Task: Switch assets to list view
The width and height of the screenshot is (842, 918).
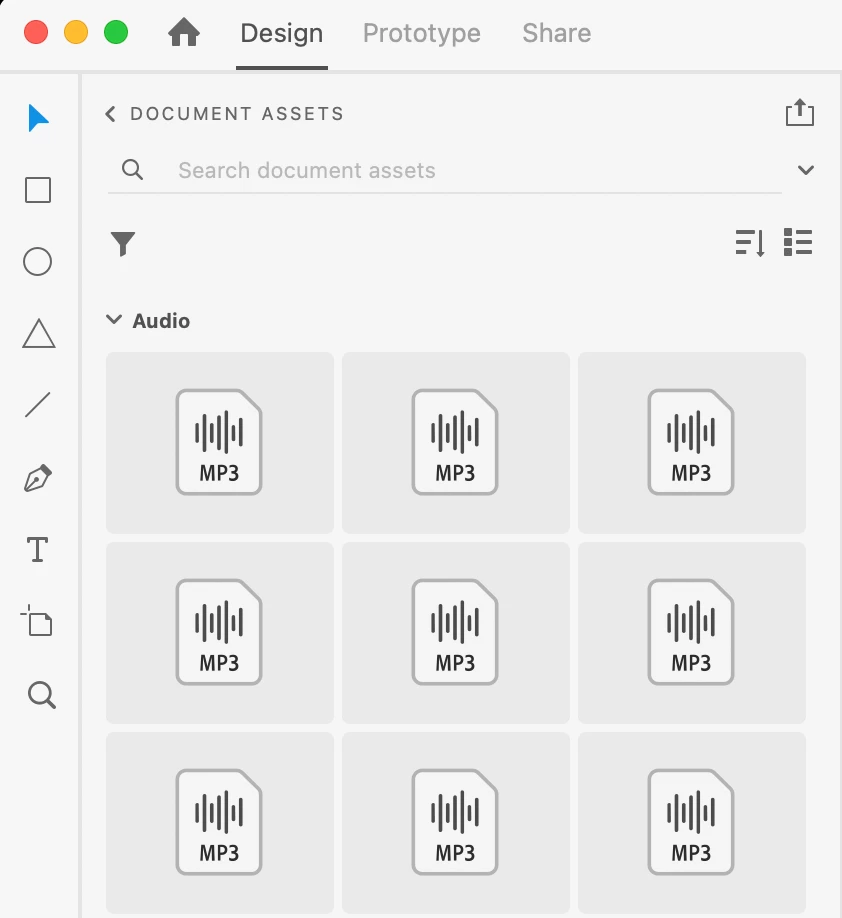Action: pos(798,242)
